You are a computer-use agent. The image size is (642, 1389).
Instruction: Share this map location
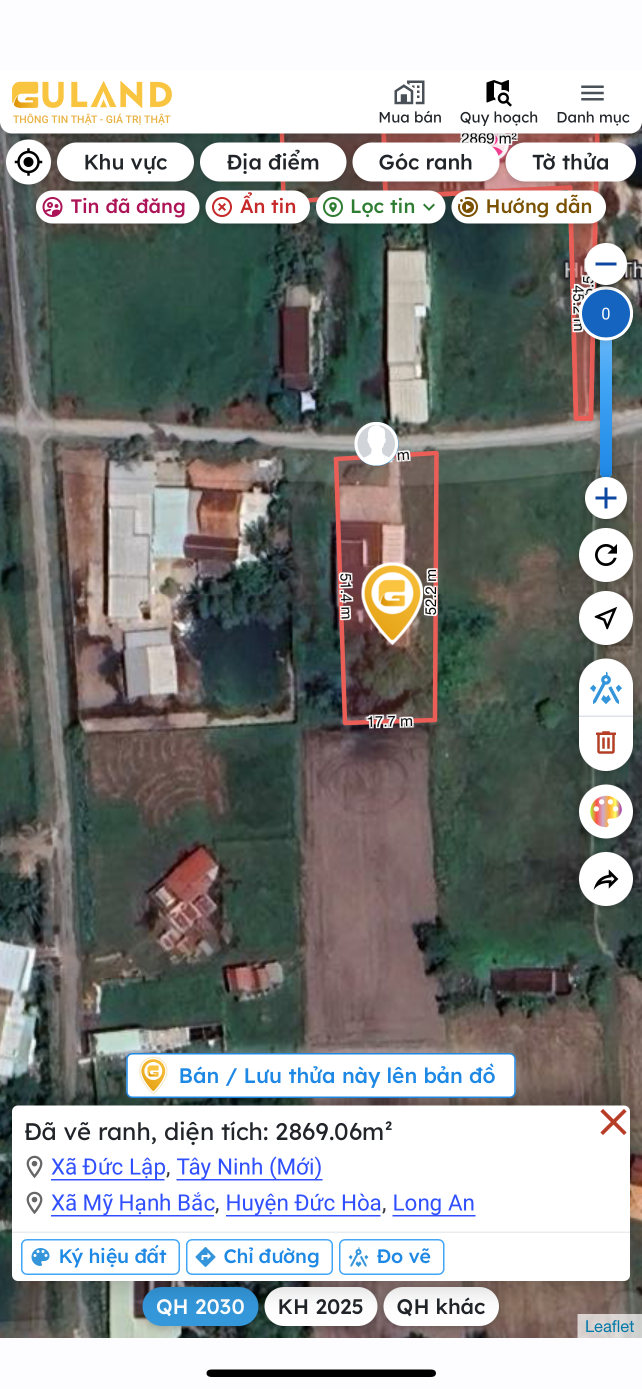[605, 879]
